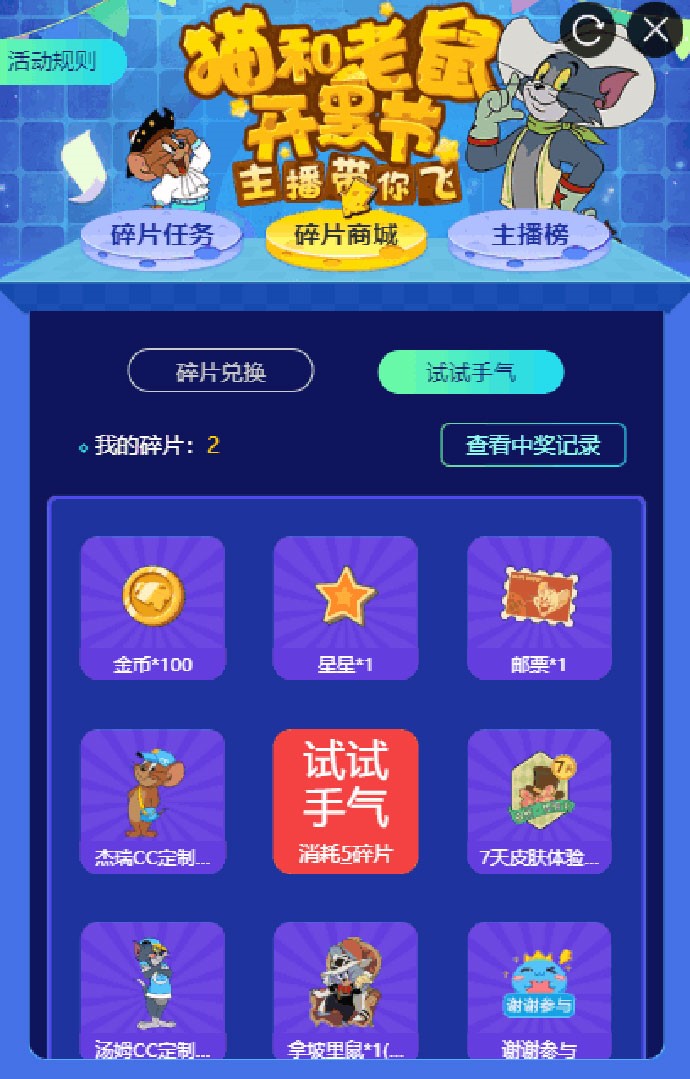Open the 活动规则 rules
The width and height of the screenshot is (690, 1079).
pyautogui.click(x=55, y=61)
